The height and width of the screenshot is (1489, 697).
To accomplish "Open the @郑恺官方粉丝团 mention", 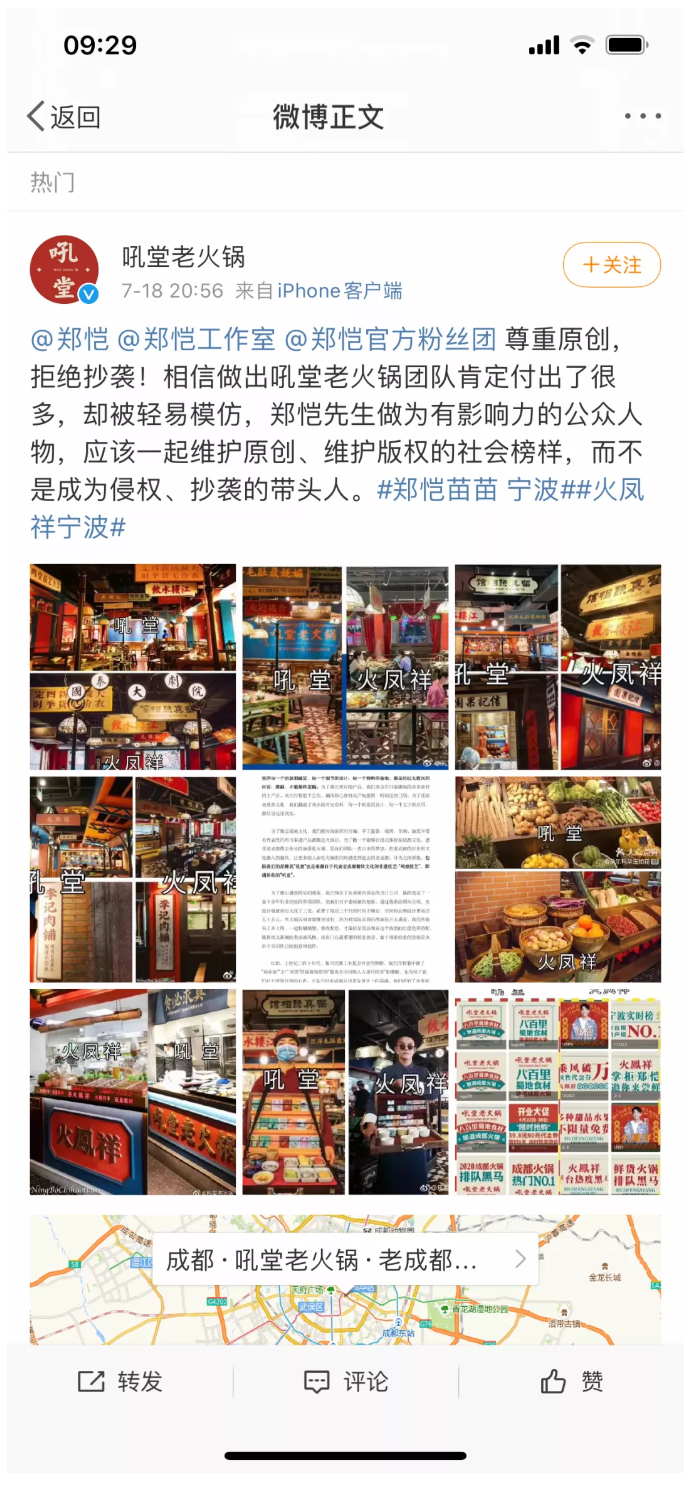I will [390, 339].
